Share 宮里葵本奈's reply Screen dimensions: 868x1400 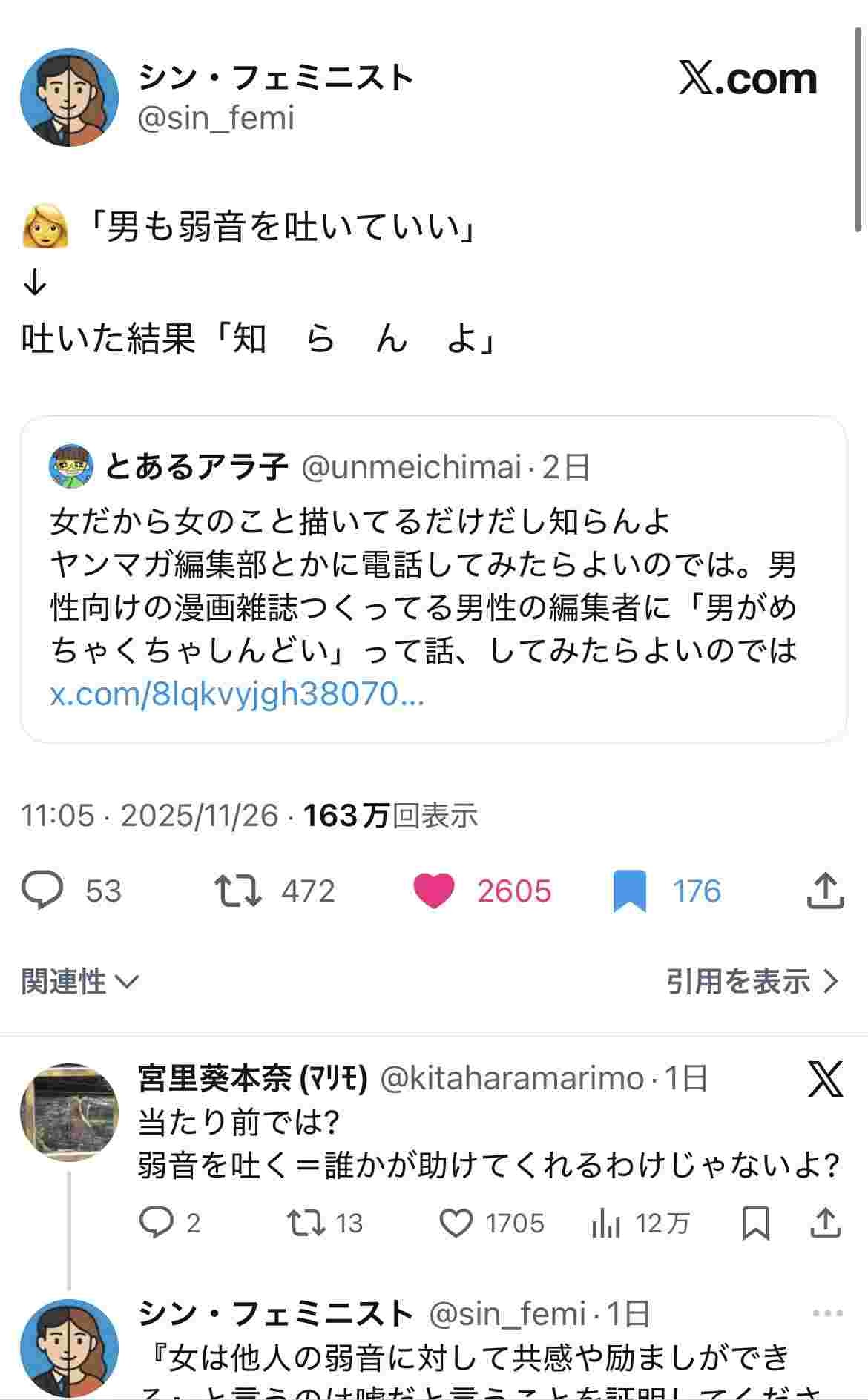825,1223
